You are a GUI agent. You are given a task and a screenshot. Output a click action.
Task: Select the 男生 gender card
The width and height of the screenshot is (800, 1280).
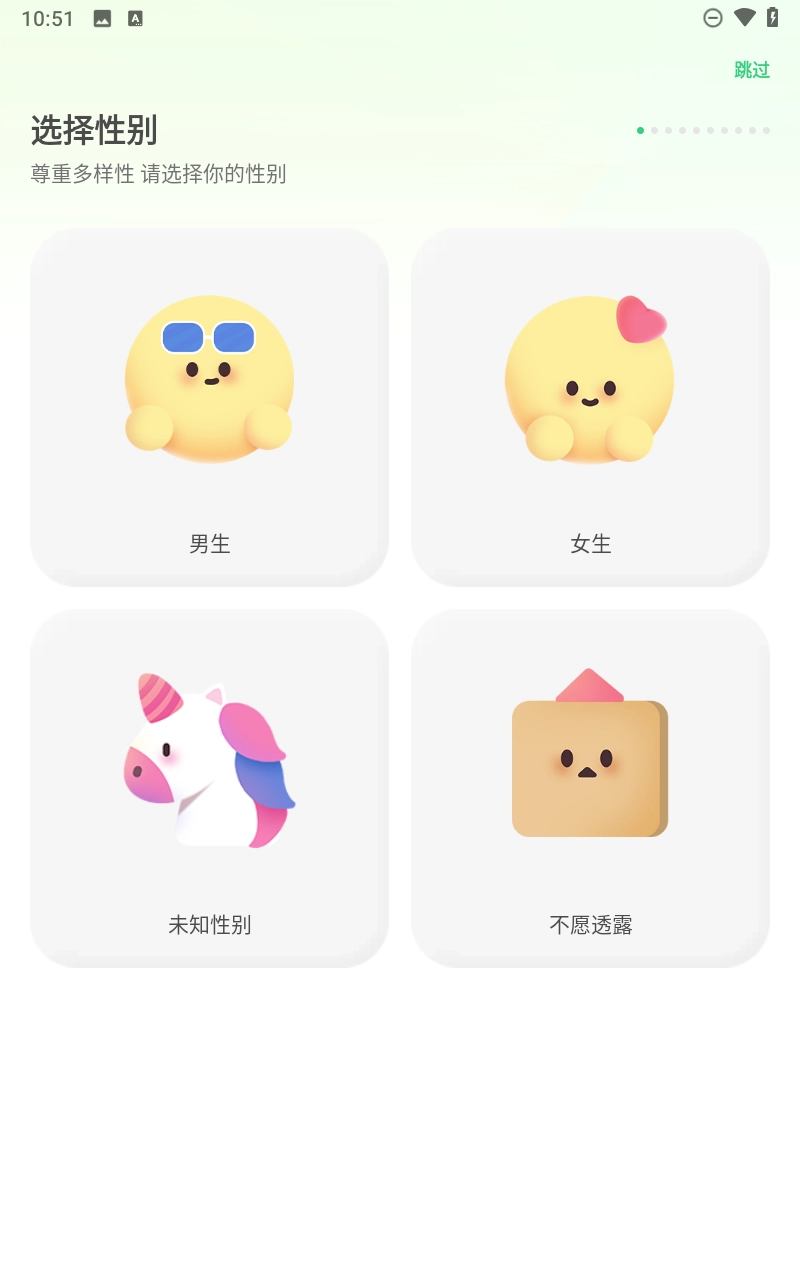tap(209, 407)
